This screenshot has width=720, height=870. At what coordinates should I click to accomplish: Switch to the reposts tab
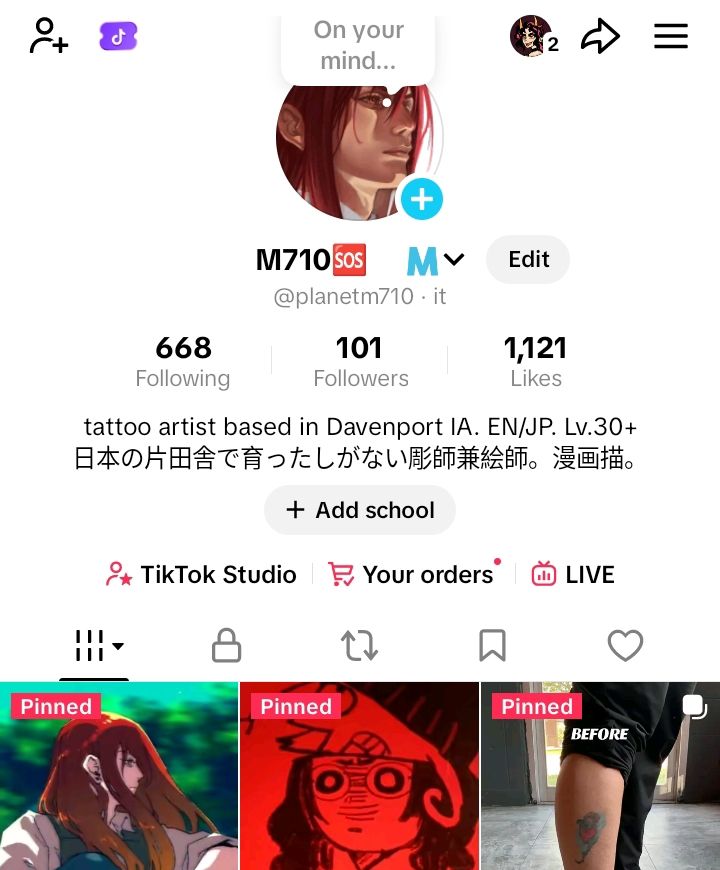360,646
